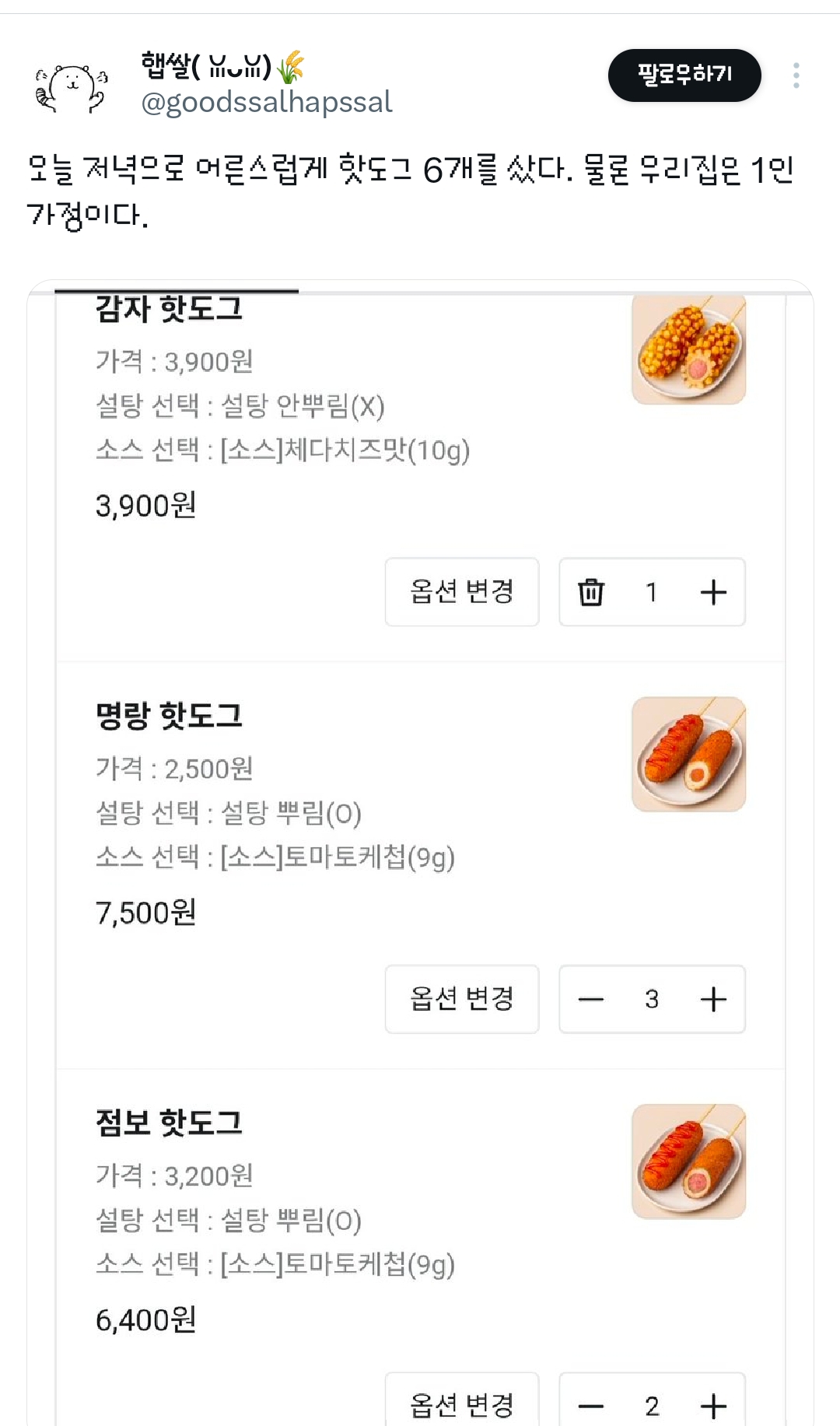Click the attached cart screenshot image
Screen dimensions: 840x1426
[x=420, y=856]
